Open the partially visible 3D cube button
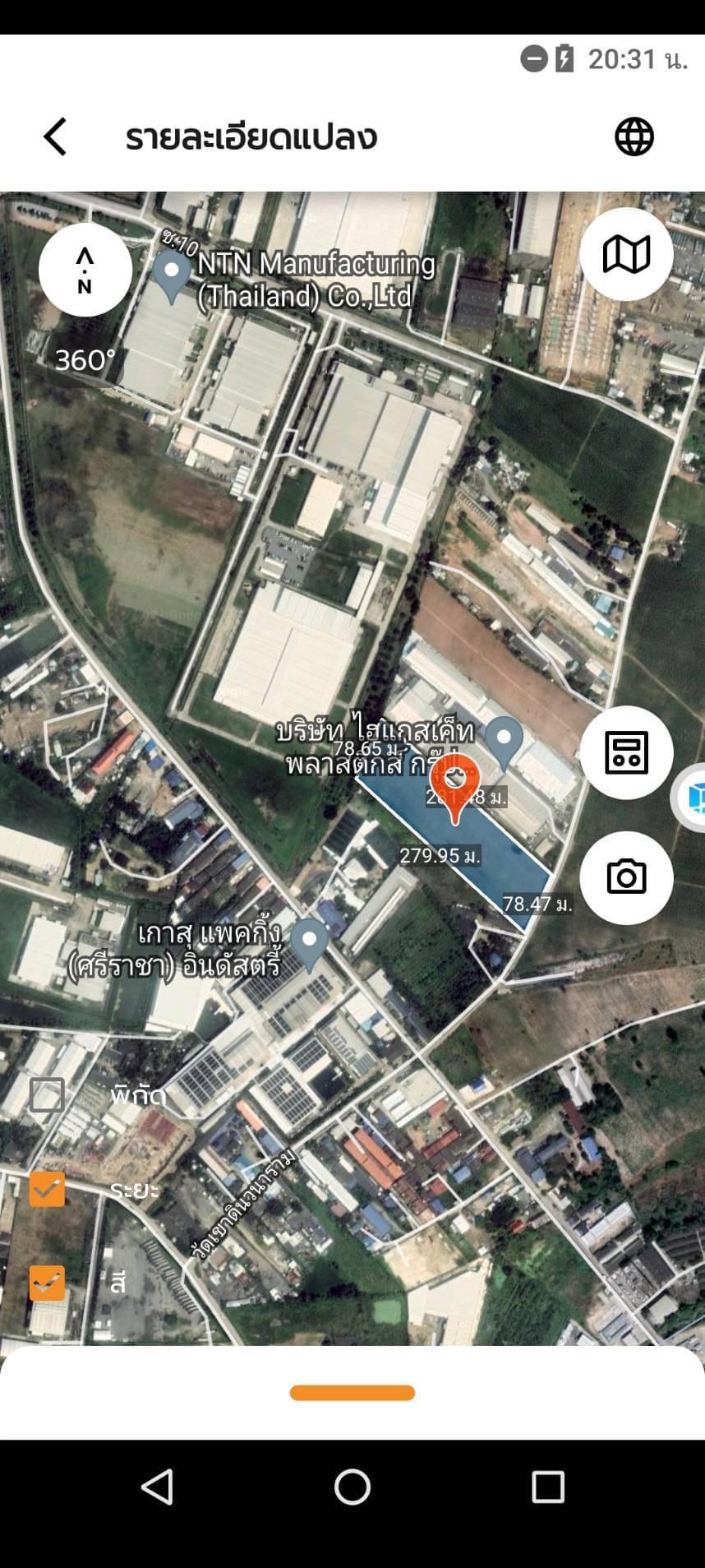This screenshot has width=705, height=1568. pos(689,798)
